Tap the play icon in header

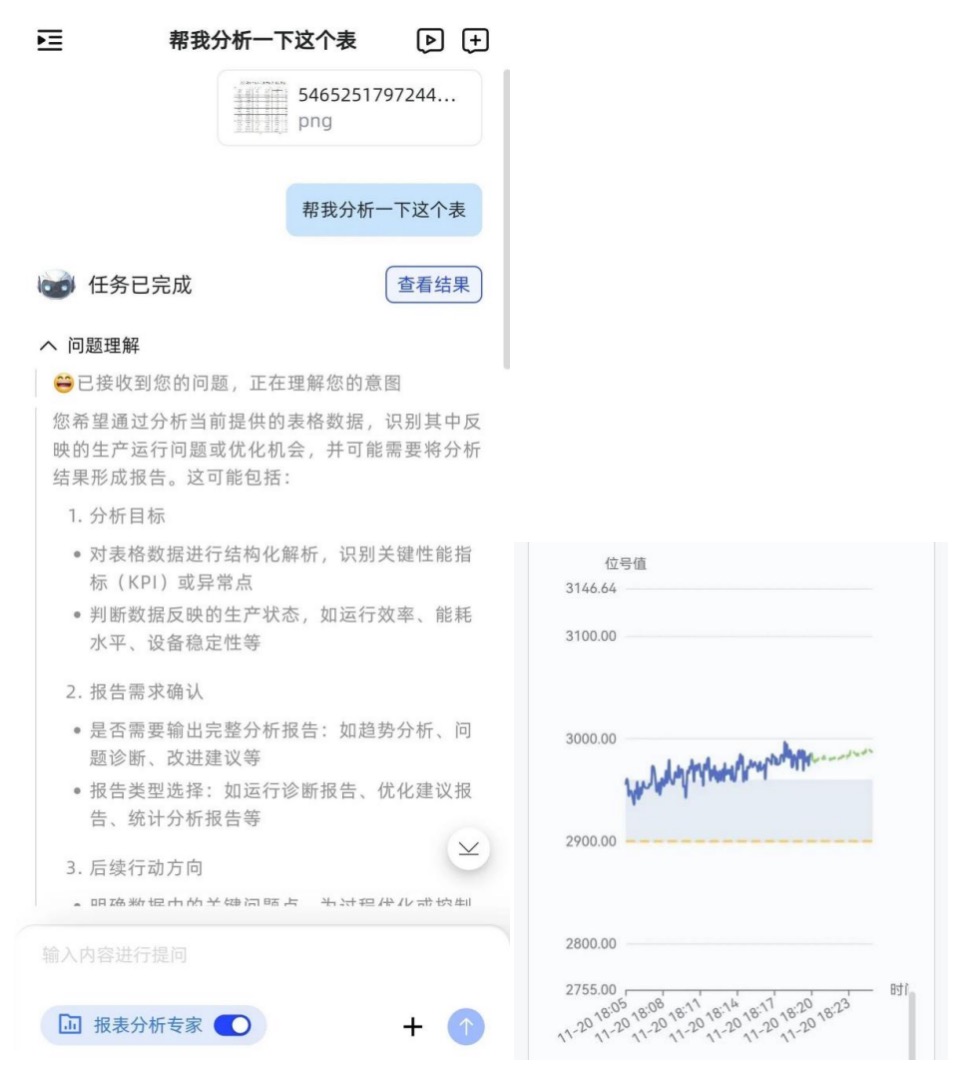pos(429,40)
